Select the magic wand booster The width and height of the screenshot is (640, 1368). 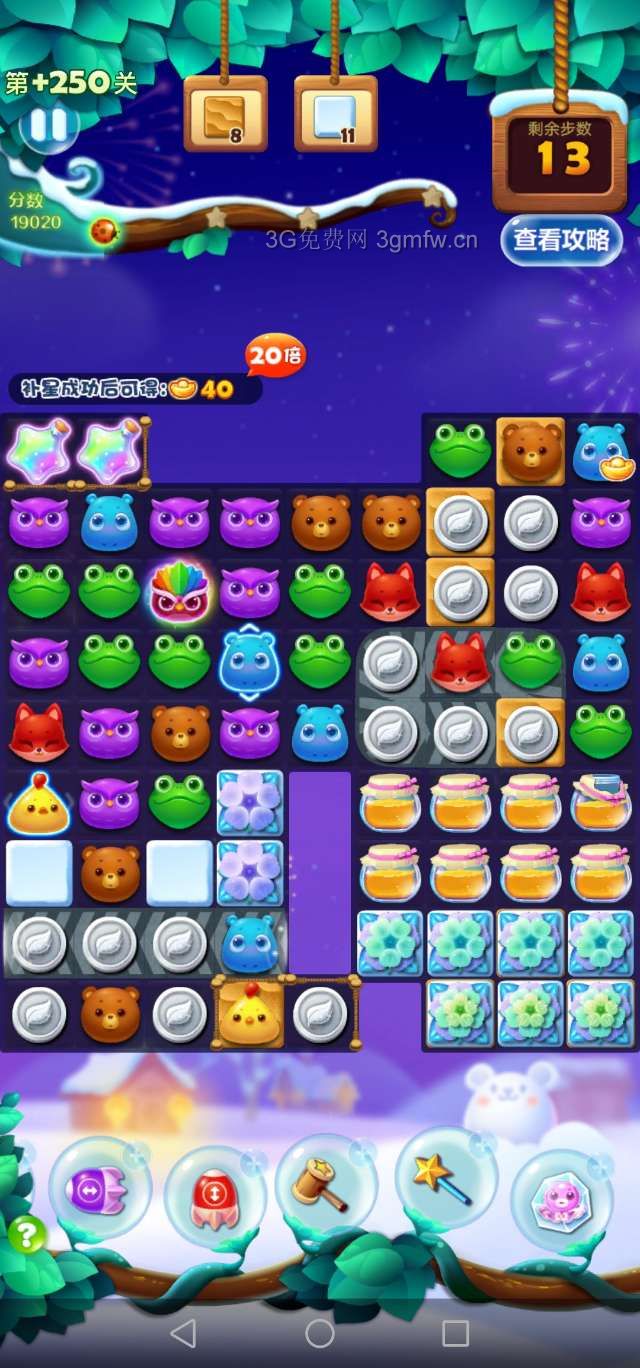(x=444, y=1177)
